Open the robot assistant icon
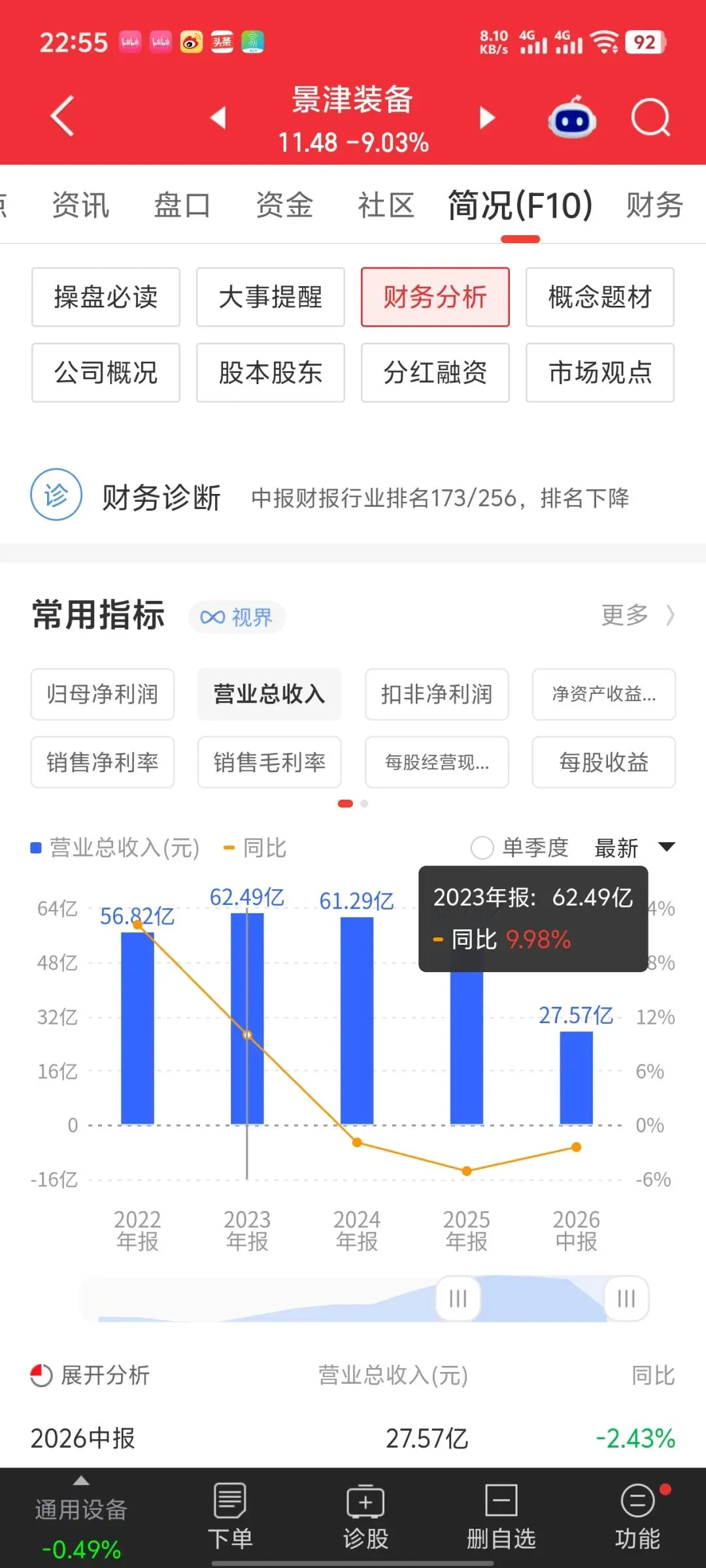Screen dimensions: 706x1568 tap(572, 118)
